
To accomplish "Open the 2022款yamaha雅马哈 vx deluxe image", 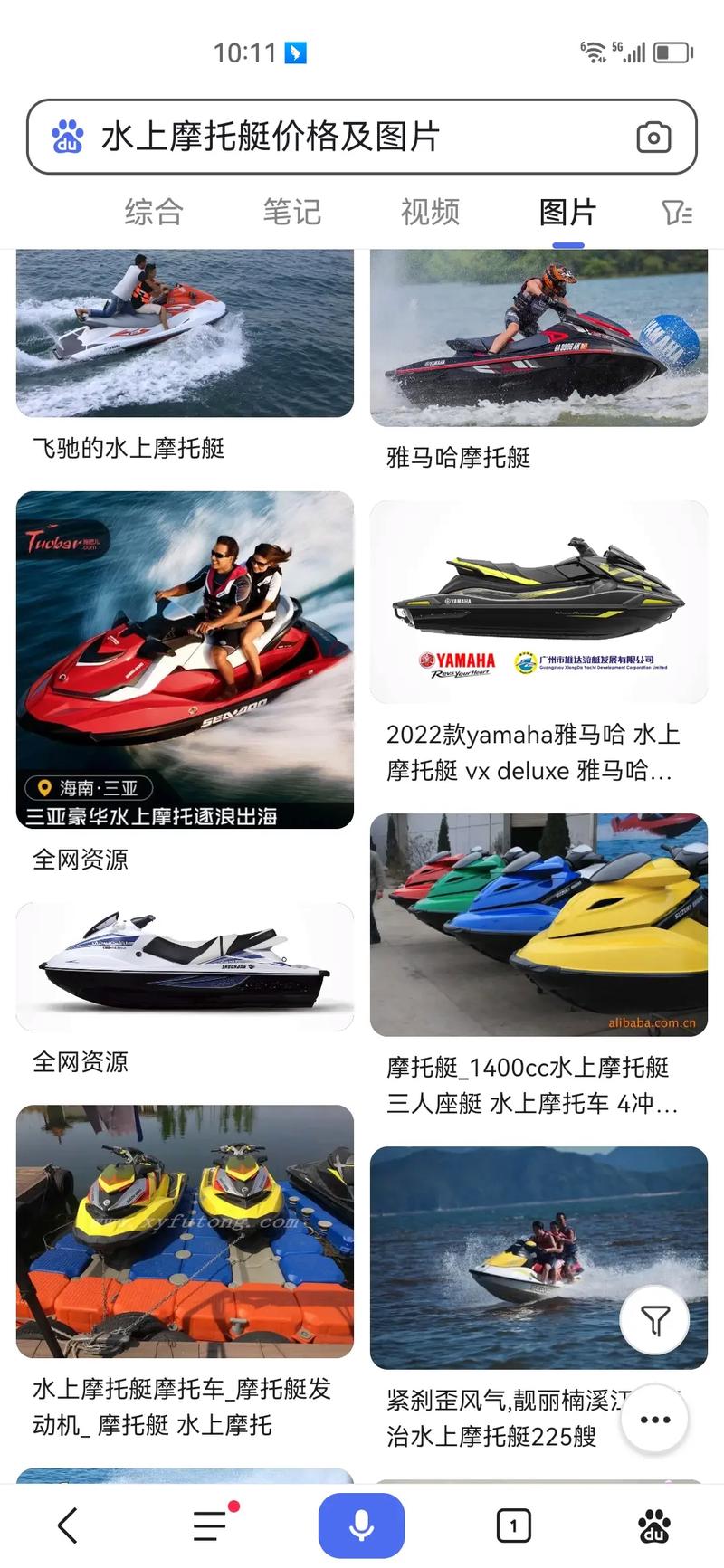I will click(x=538, y=602).
